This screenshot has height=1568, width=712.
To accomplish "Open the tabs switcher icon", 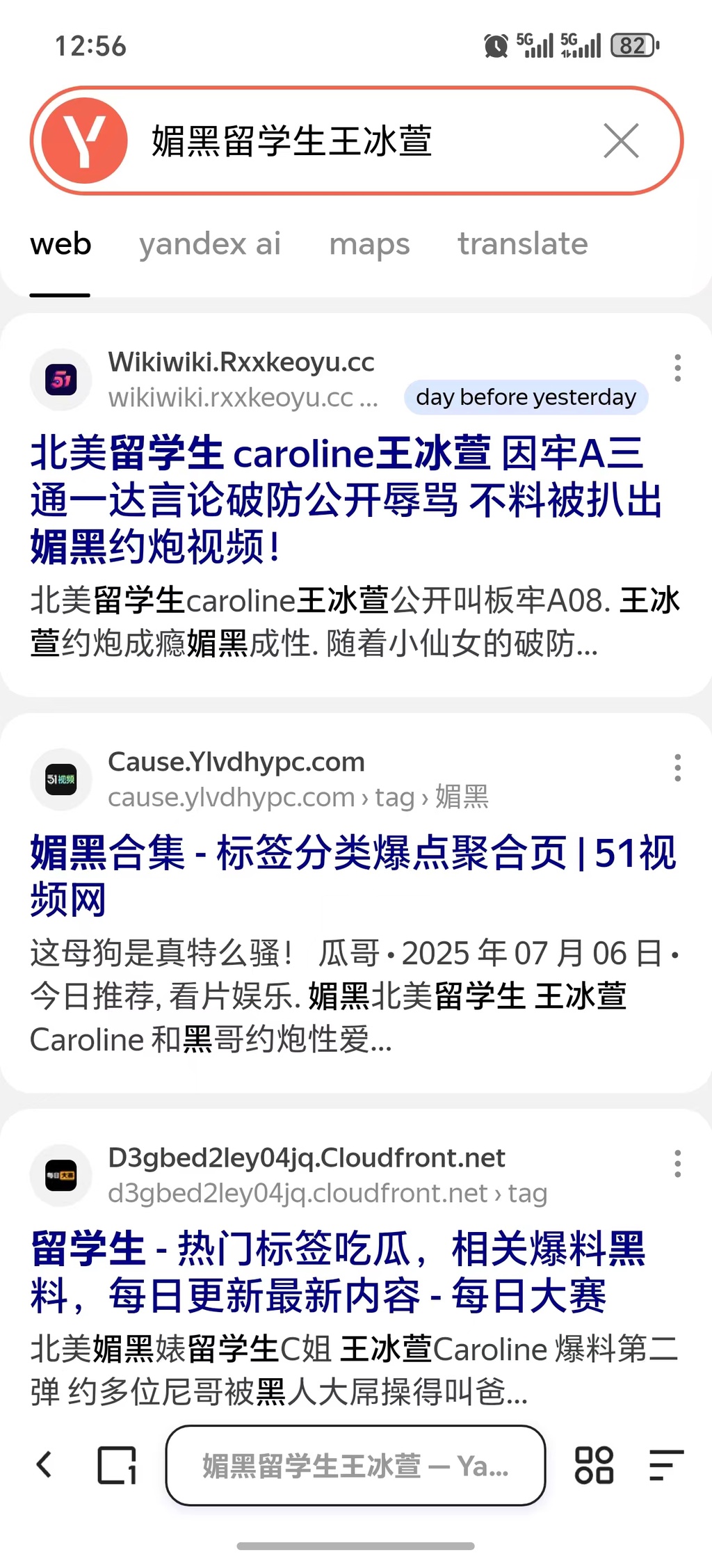I will [x=117, y=1464].
